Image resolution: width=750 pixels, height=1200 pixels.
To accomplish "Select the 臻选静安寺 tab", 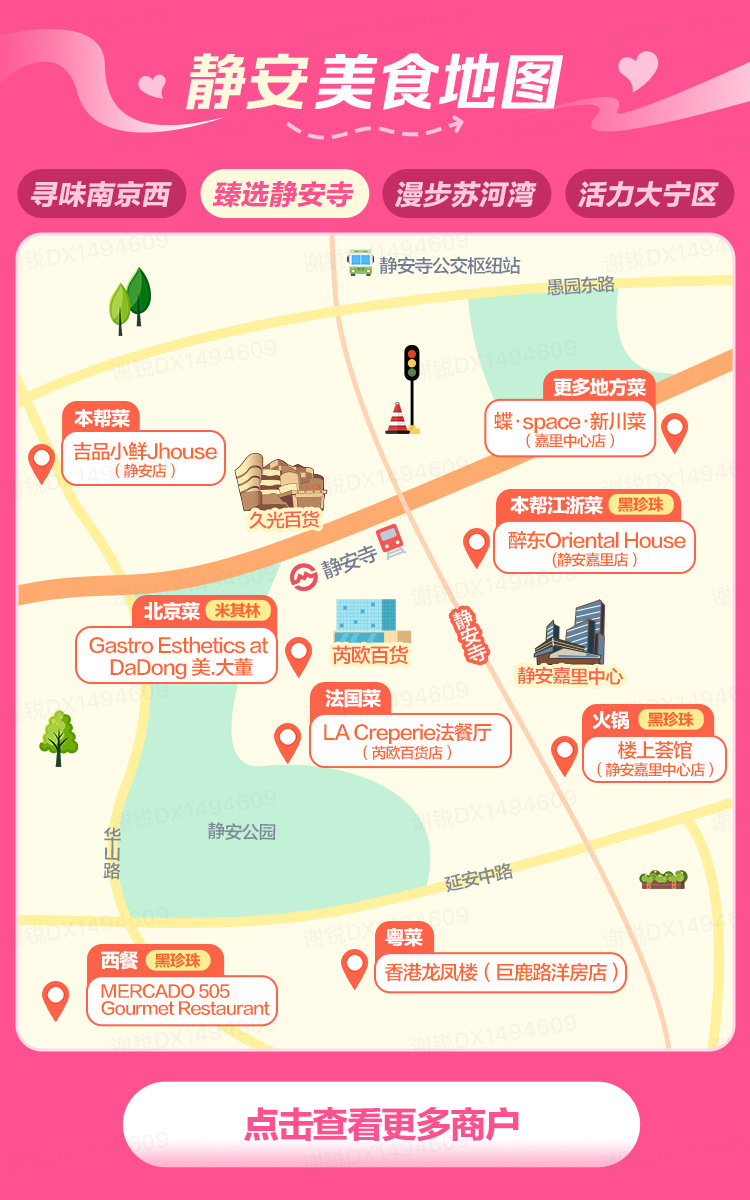I will (x=284, y=194).
